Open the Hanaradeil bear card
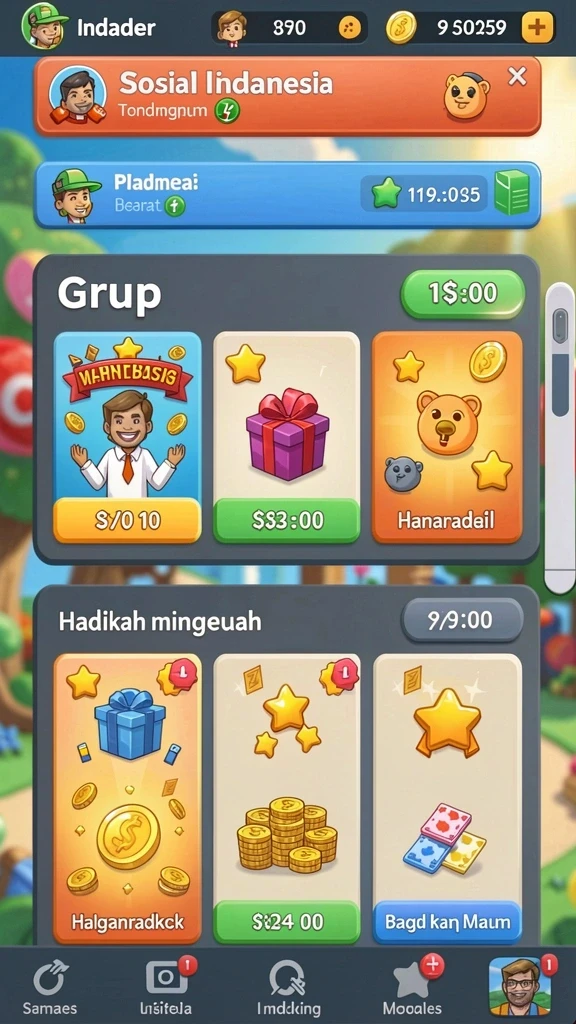The height and width of the screenshot is (1024, 576). [447, 437]
